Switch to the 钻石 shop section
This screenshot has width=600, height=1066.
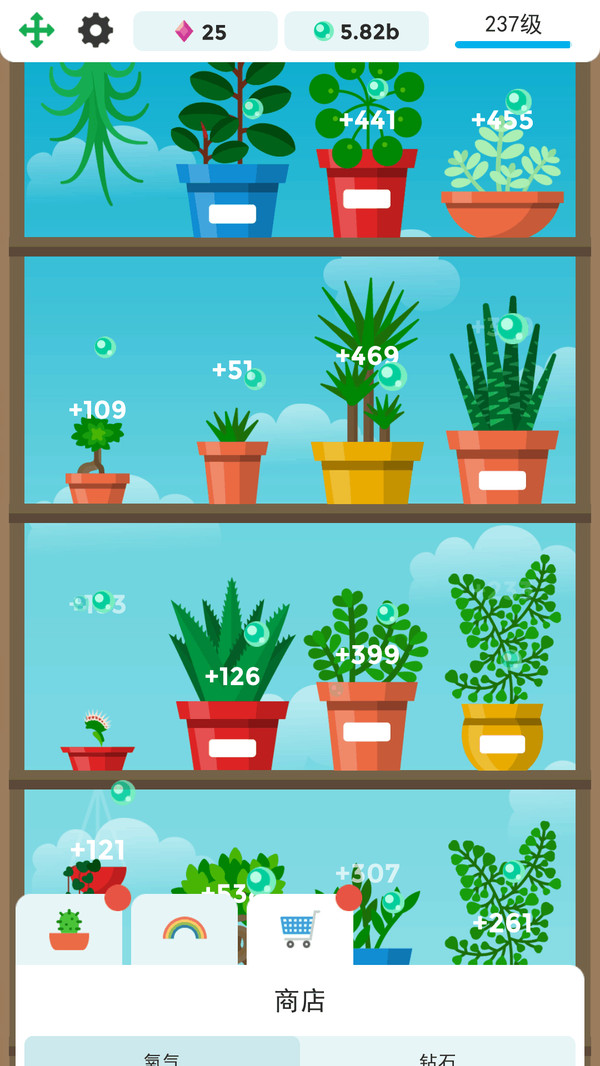point(438,1055)
